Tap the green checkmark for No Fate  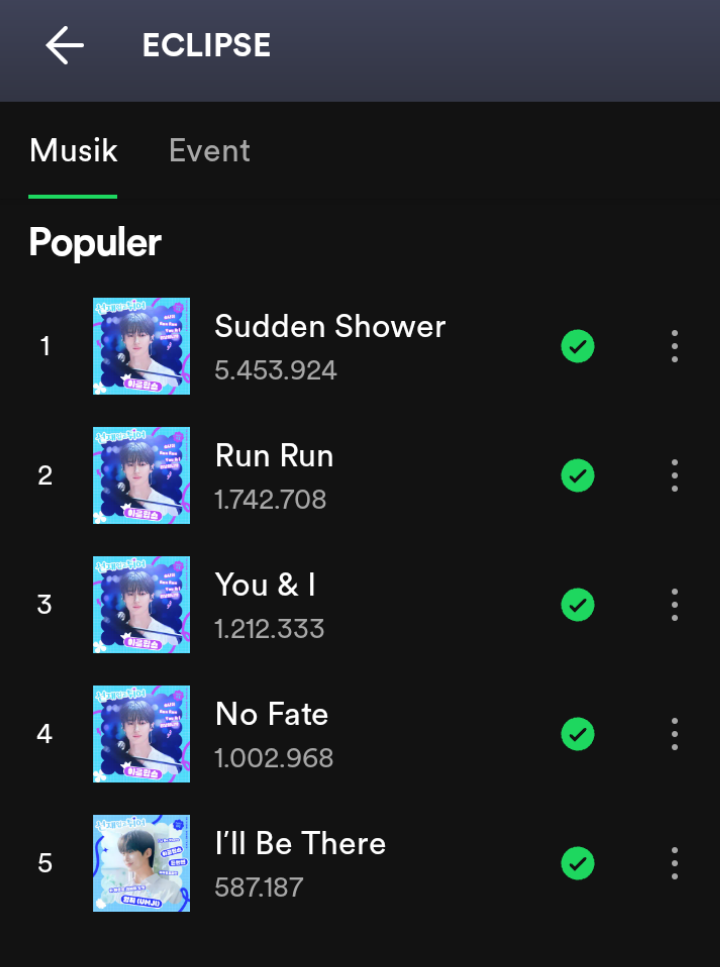pyautogui.click(x=577, y=733)
